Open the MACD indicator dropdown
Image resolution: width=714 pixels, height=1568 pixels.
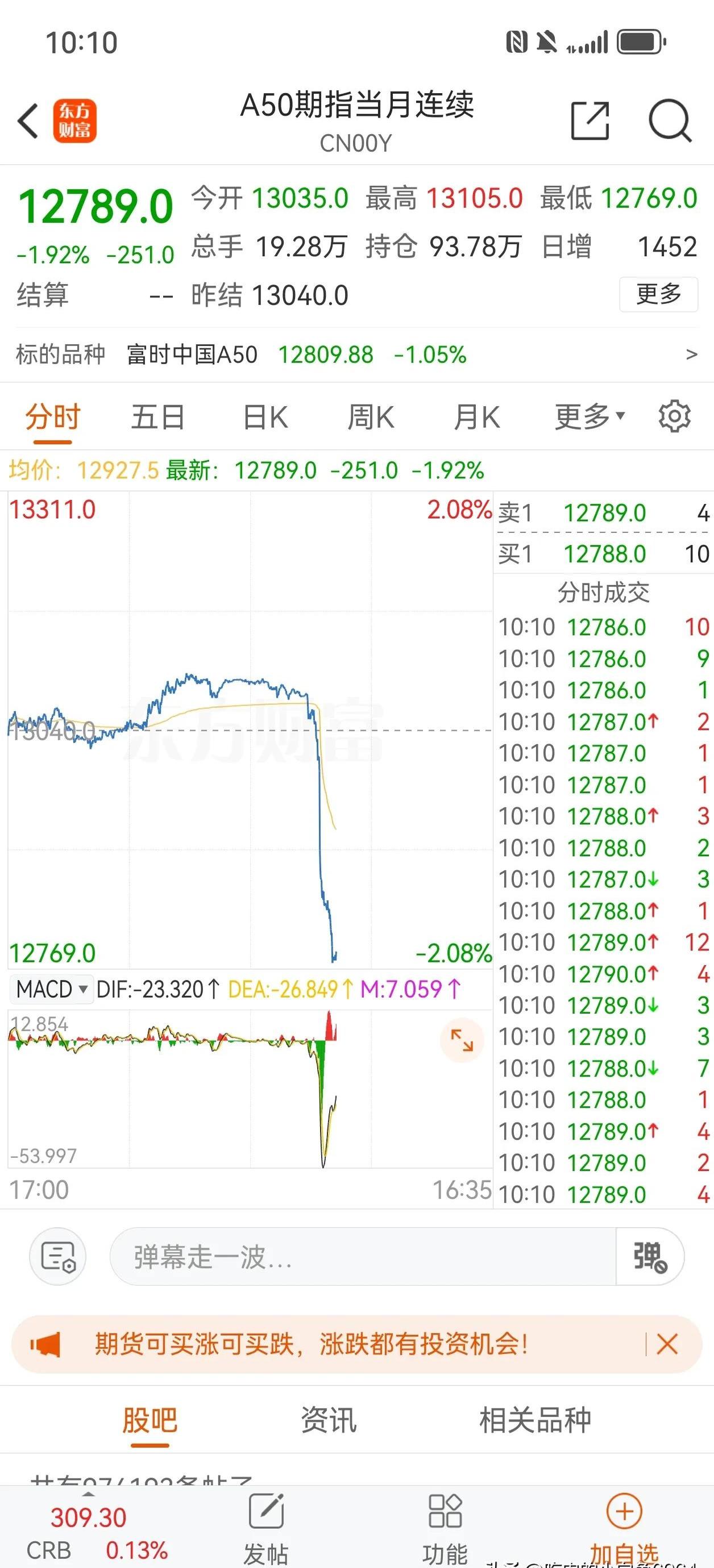tap(52, 989)
